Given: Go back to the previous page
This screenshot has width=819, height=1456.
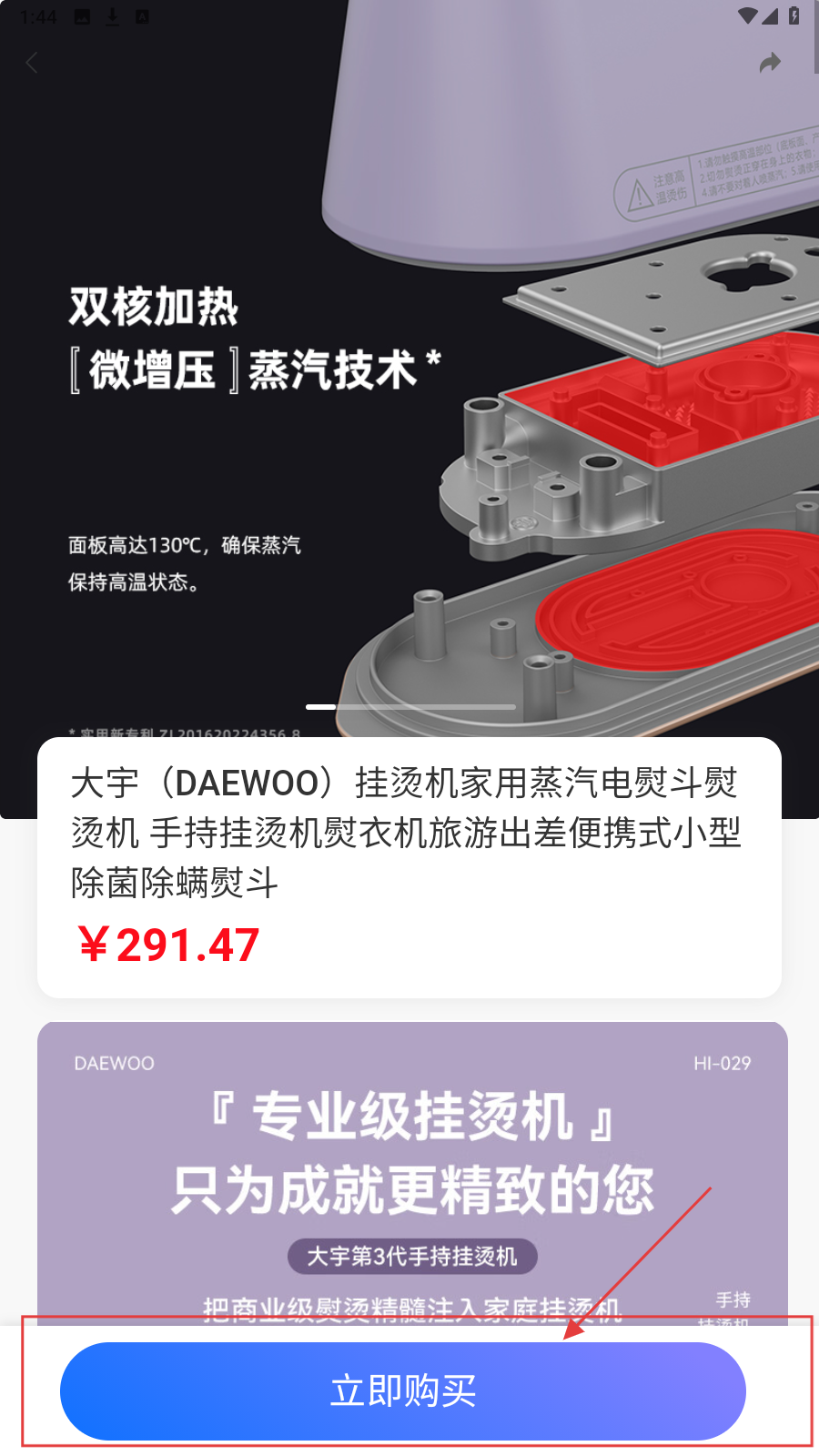Looking at the screenshot, I should coord(32,63).
